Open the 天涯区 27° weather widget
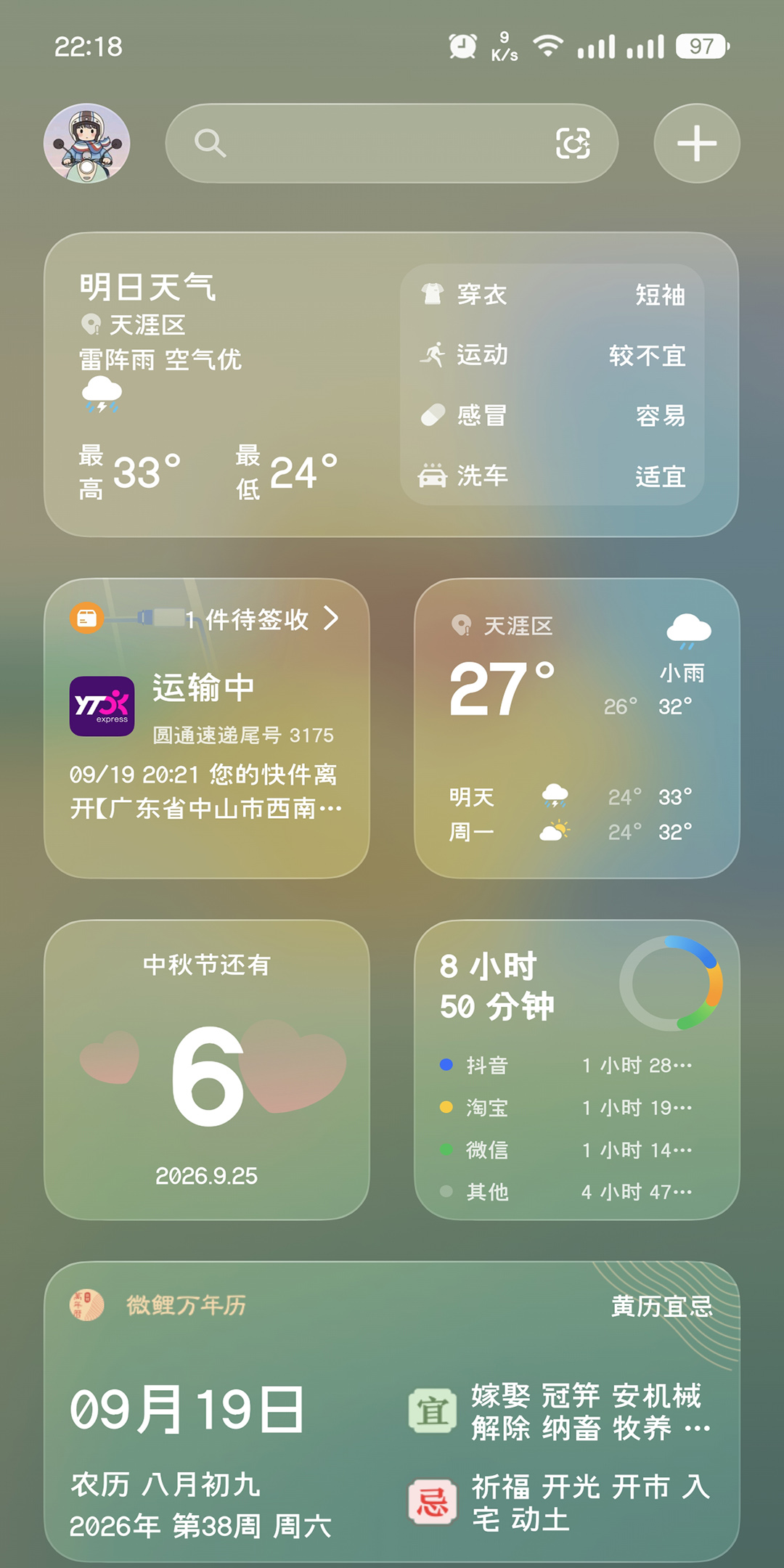This screenshot has width=784, height=1568. tap(577, 729)
